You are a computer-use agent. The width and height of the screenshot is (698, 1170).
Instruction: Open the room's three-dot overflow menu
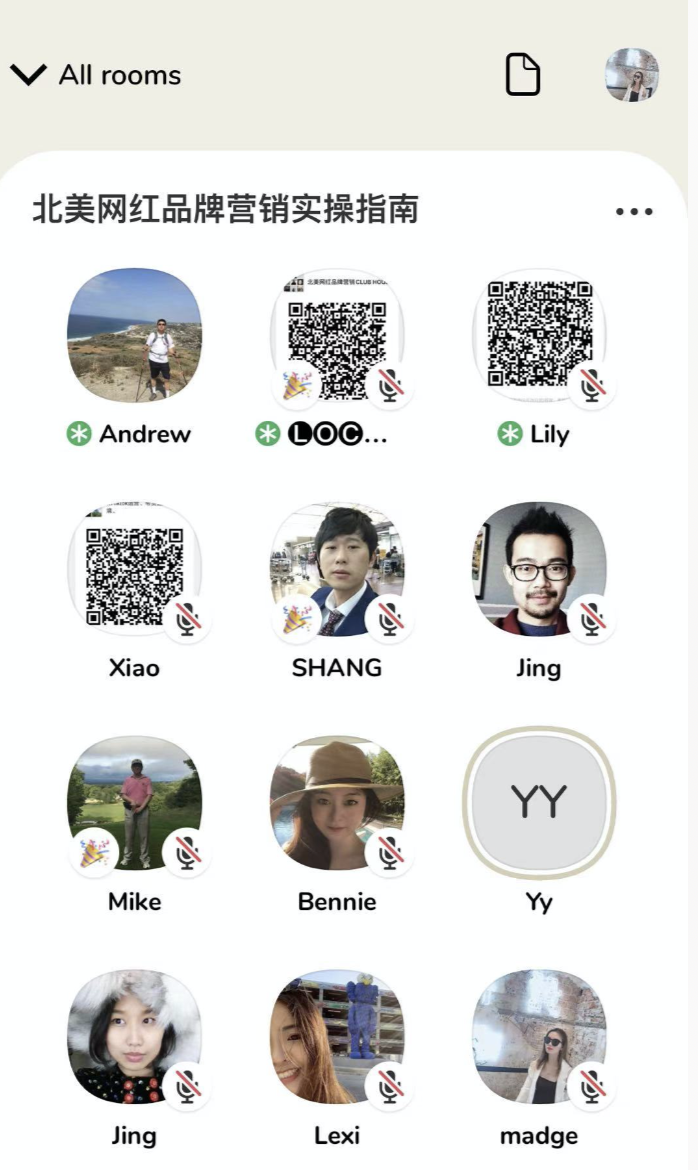click(634, 212)
